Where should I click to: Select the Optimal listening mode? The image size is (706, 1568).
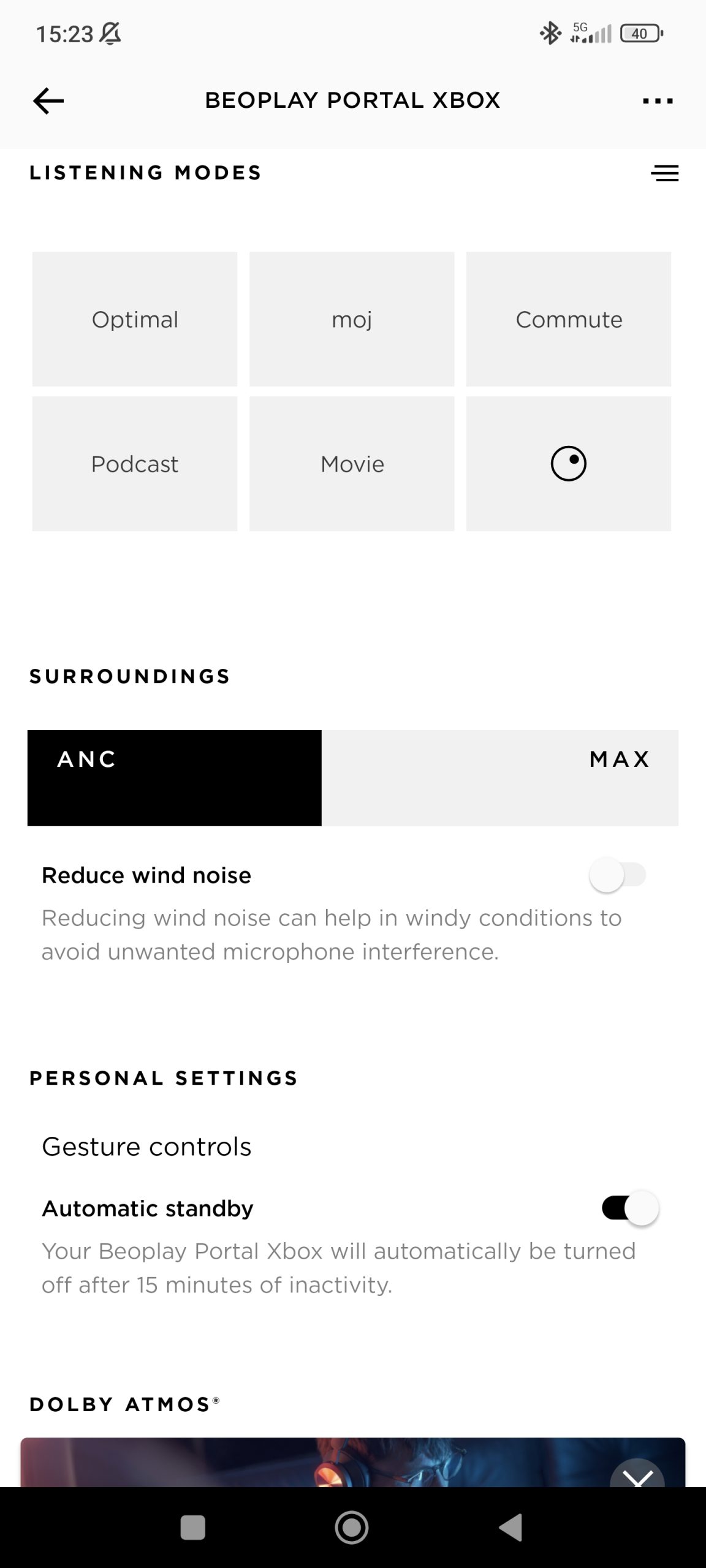click(x=135, y=319)
